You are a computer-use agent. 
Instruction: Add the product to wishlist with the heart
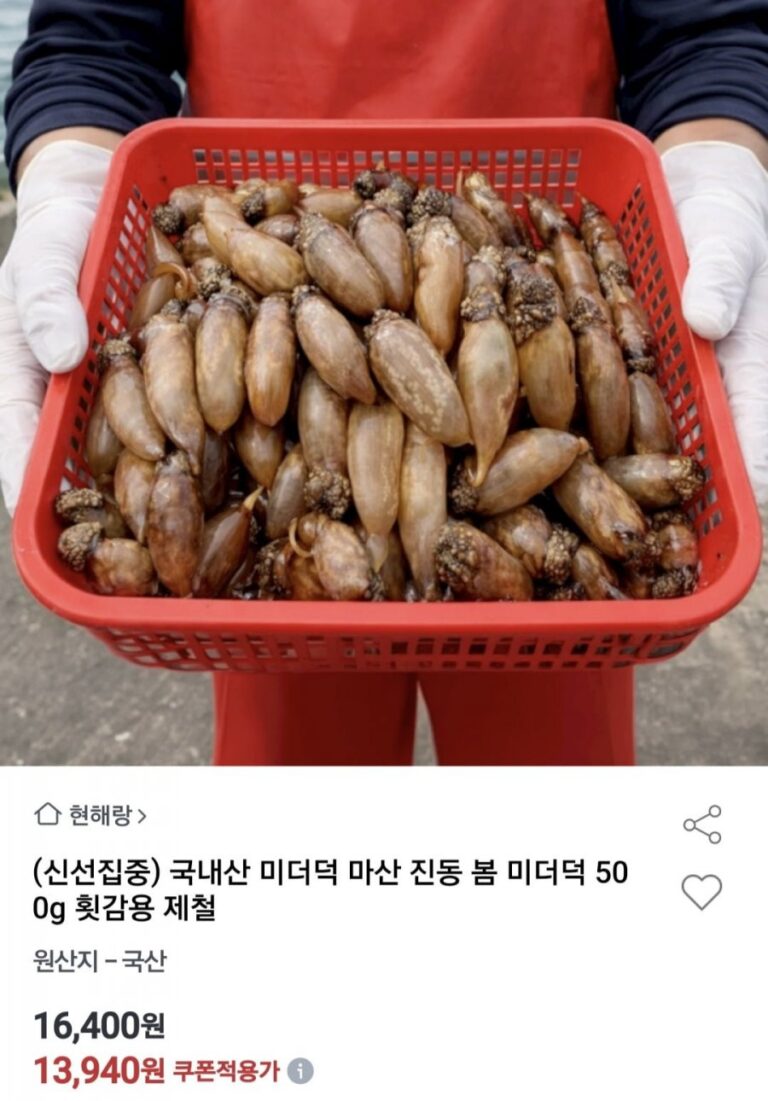coord(701,891)
